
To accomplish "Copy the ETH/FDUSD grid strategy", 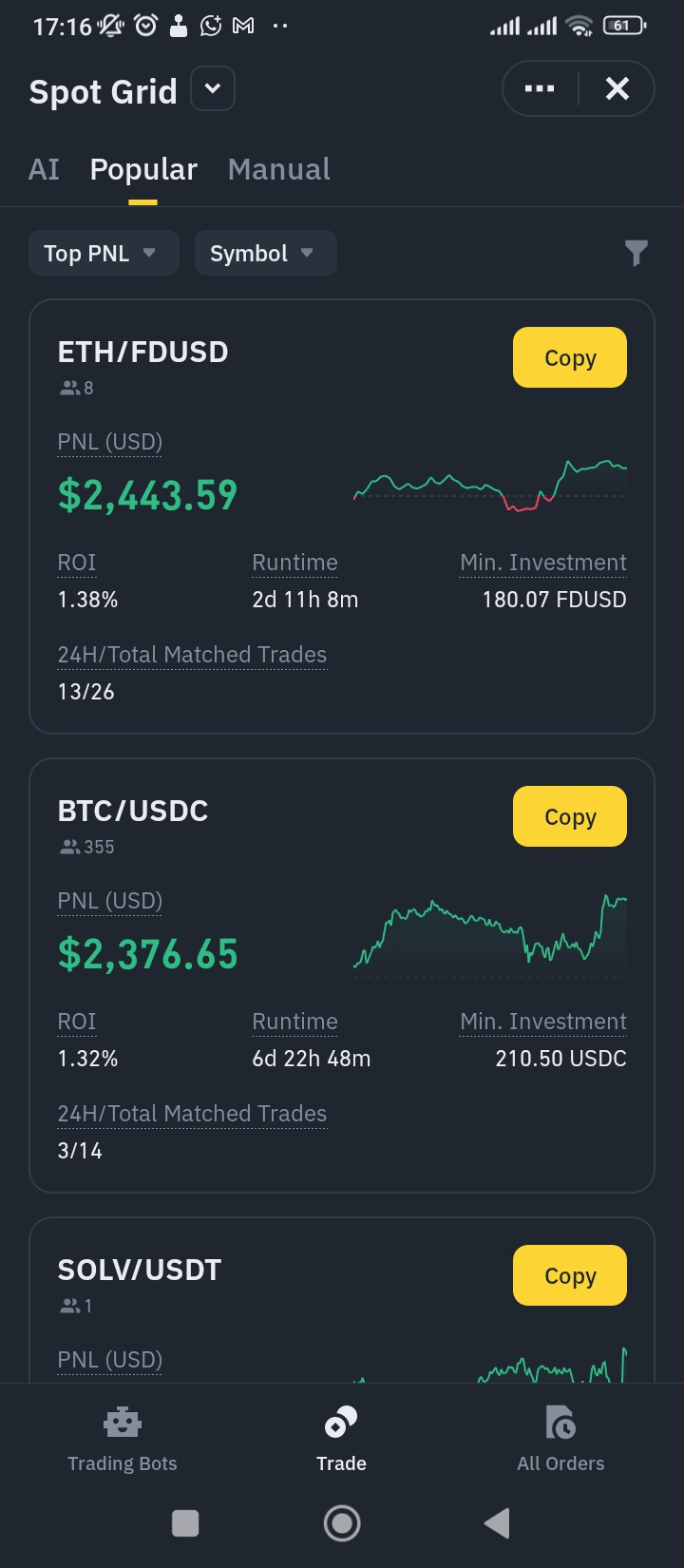I will 570,357.
